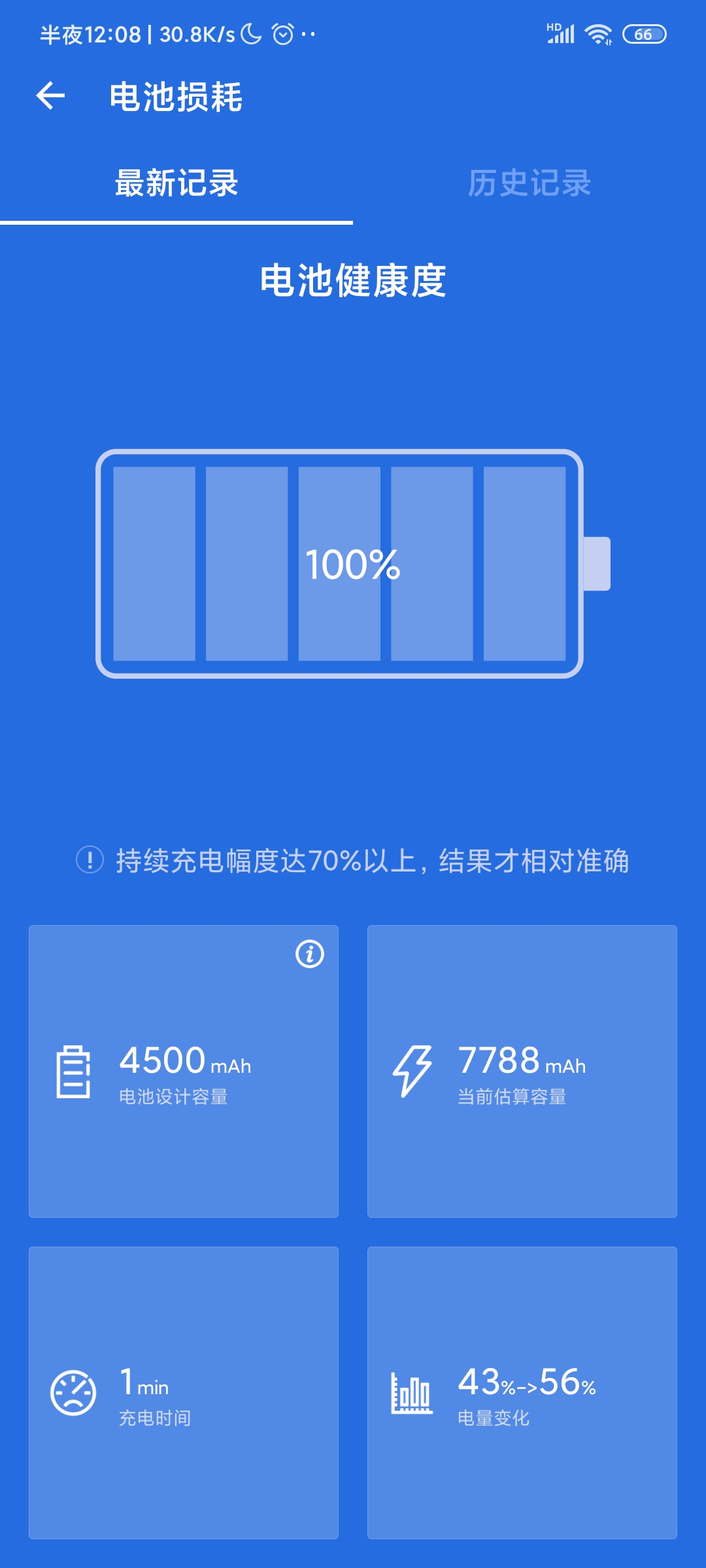Image resolution: width=706 pixels, height=1568 pixels.
Task: Switch to the 历史记录 tab
Action: (x=529, y=183)
